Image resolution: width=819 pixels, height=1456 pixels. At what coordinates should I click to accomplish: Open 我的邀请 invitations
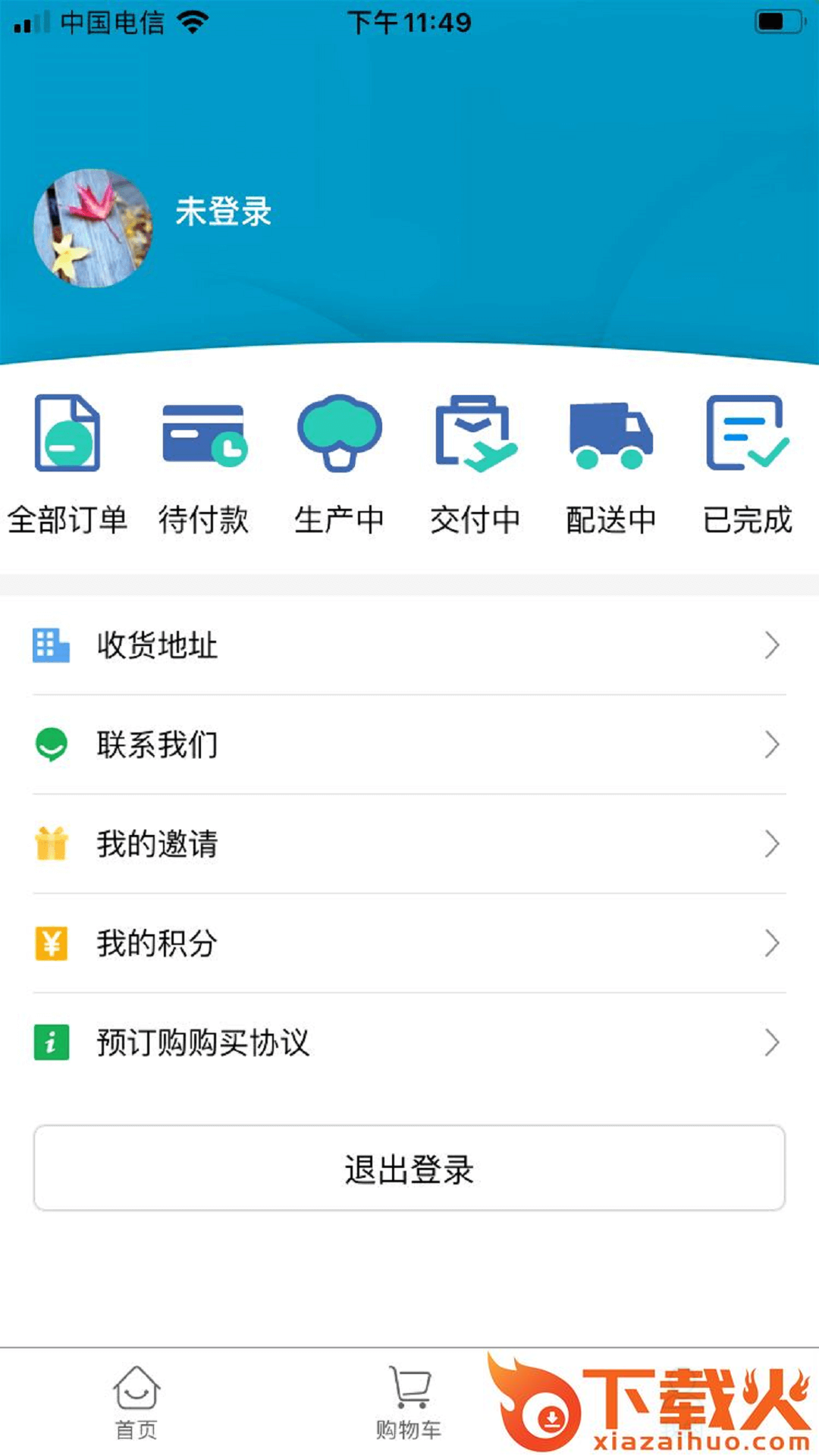(409, 844)
